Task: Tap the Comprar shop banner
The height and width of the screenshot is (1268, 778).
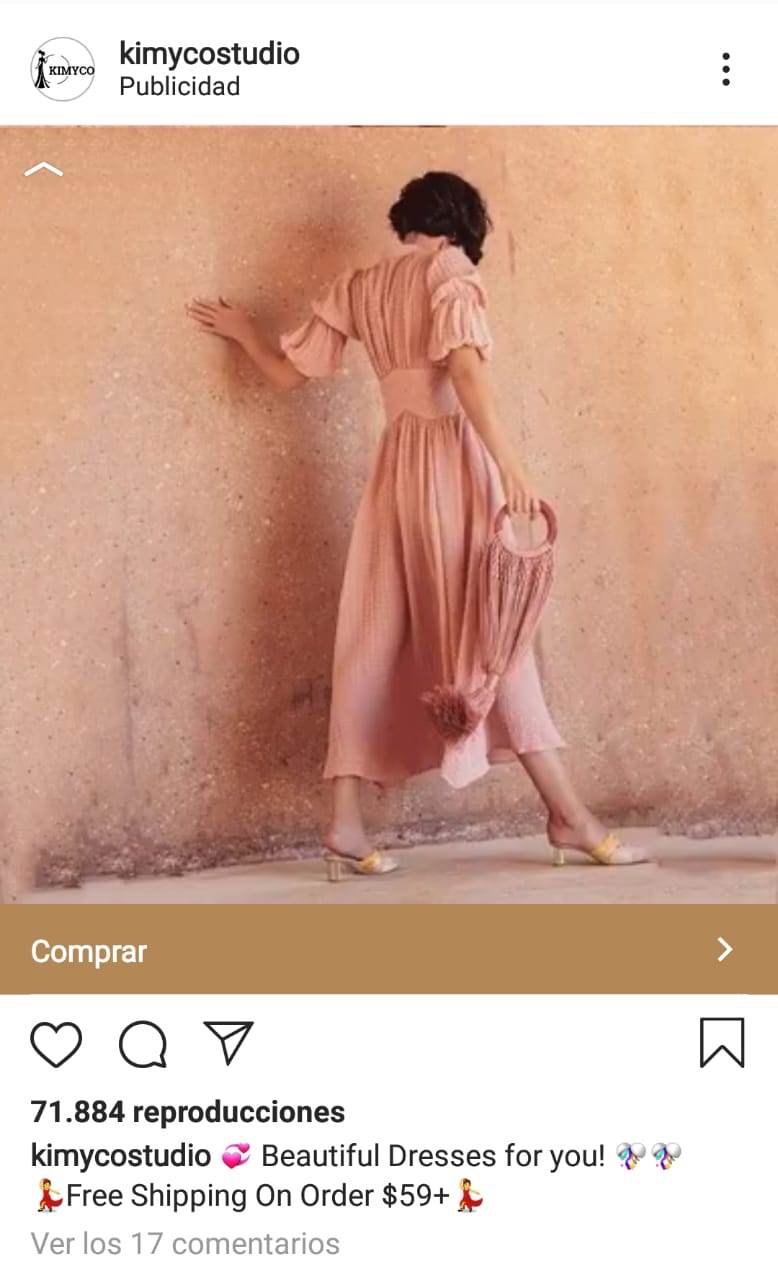Action: tap(389, 950)
